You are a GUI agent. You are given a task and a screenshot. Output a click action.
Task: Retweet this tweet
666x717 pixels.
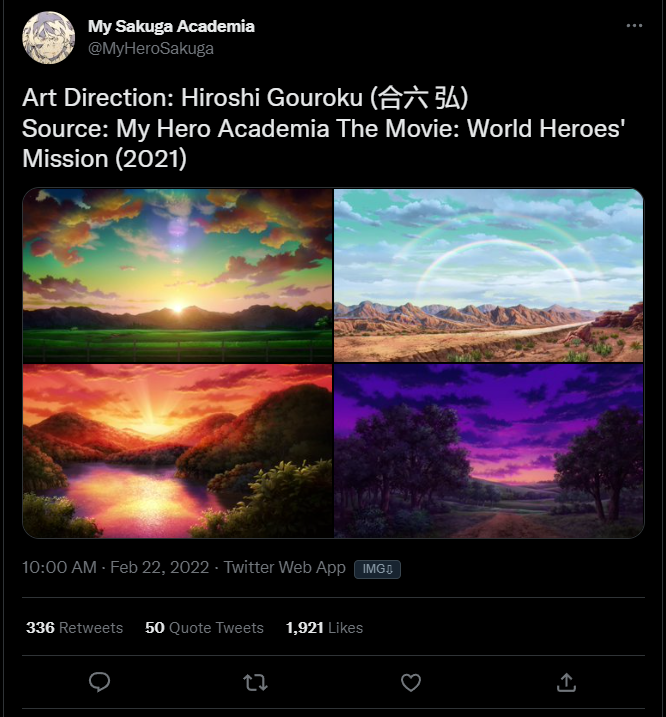click(x=255, y=682)
